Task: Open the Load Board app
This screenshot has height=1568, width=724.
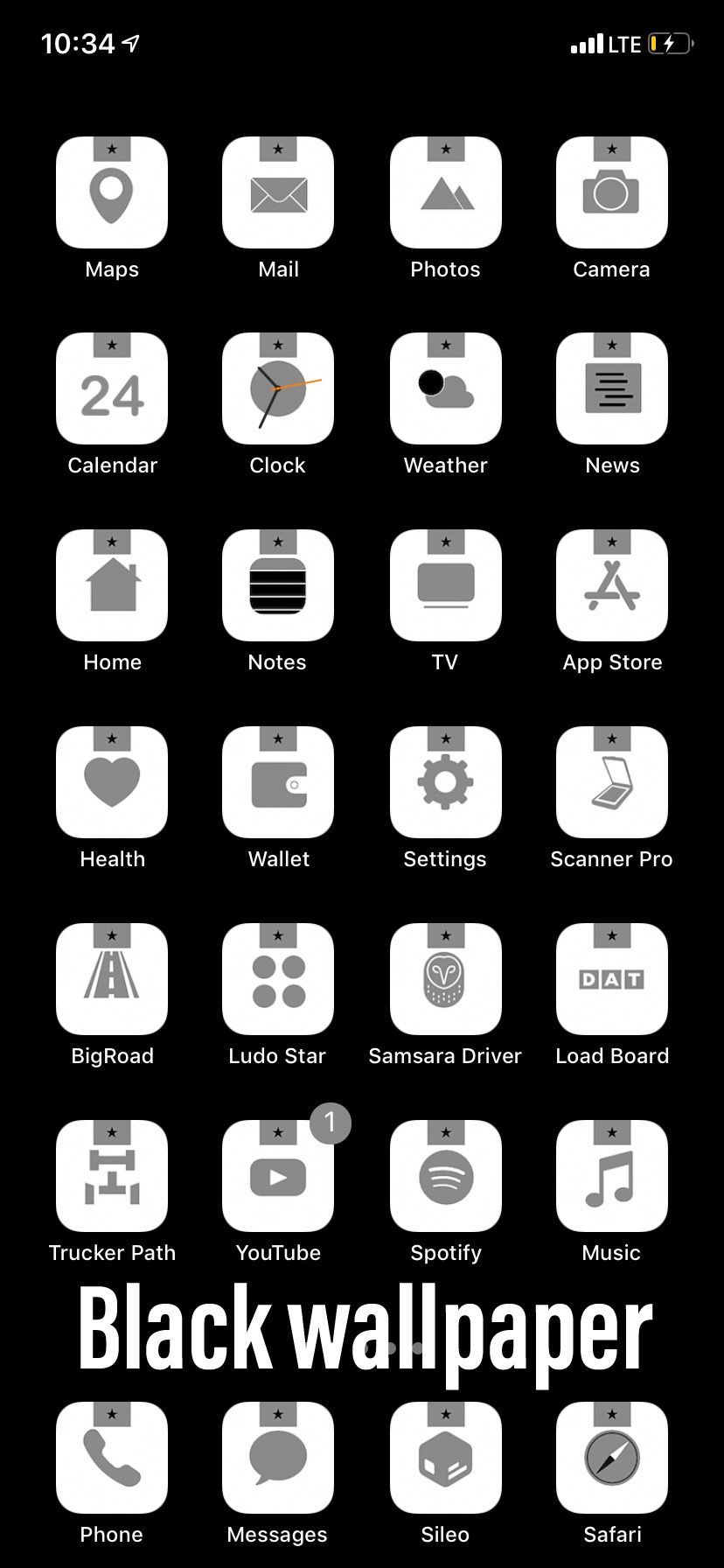Action: [612, 979]
